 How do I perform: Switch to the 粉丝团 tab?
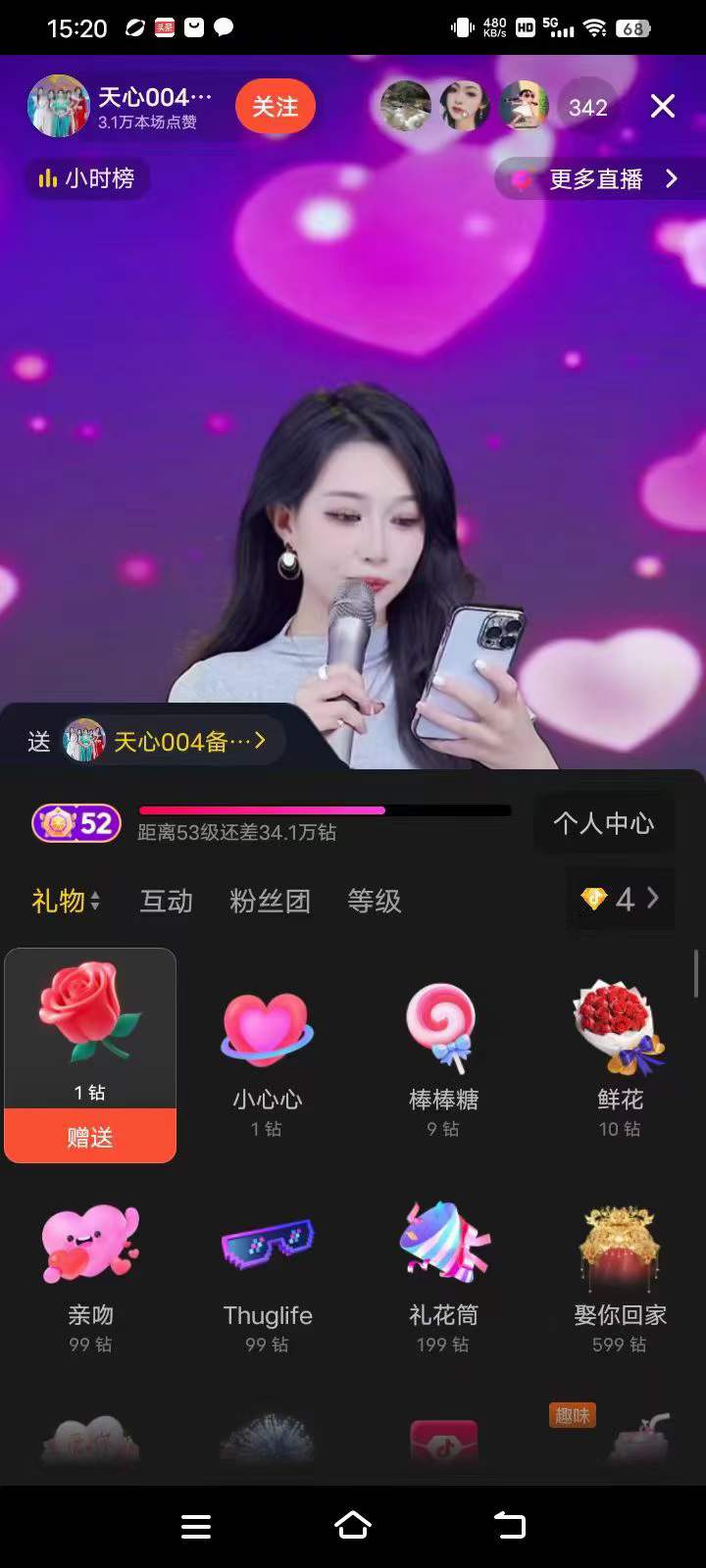pos(270,901)
